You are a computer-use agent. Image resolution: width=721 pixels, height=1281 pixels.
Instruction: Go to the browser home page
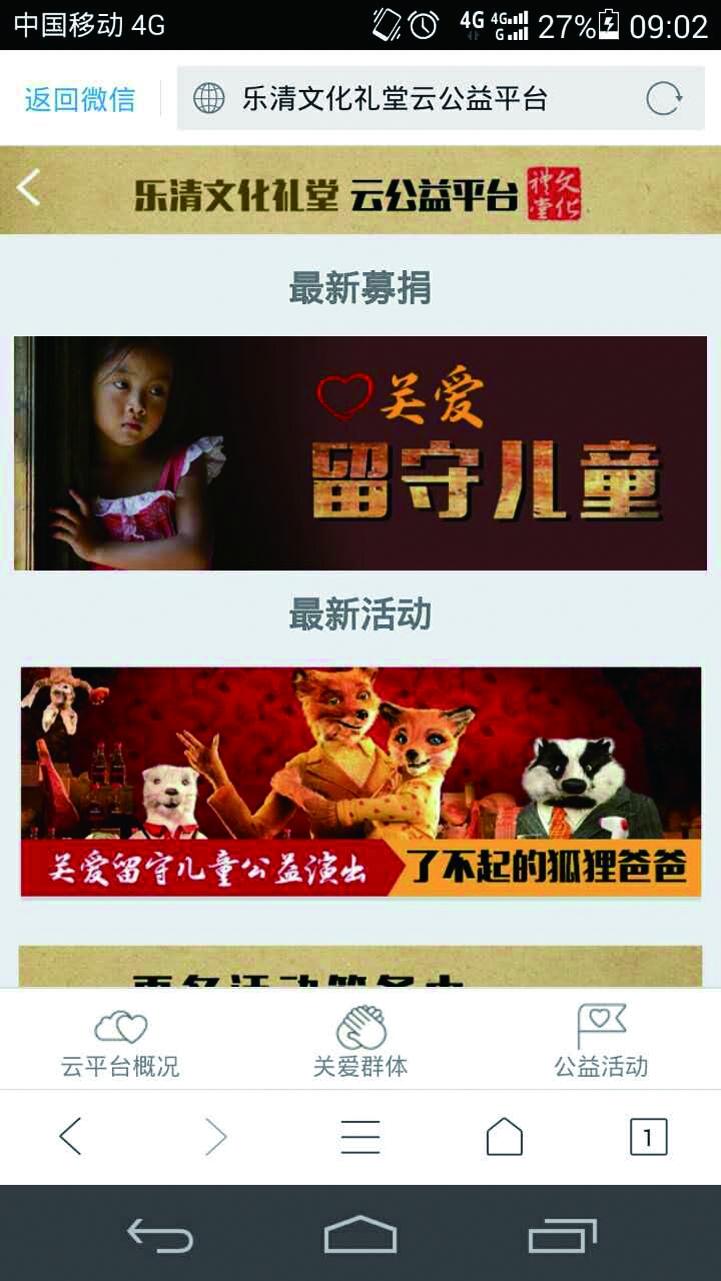tap(504, 1137)
